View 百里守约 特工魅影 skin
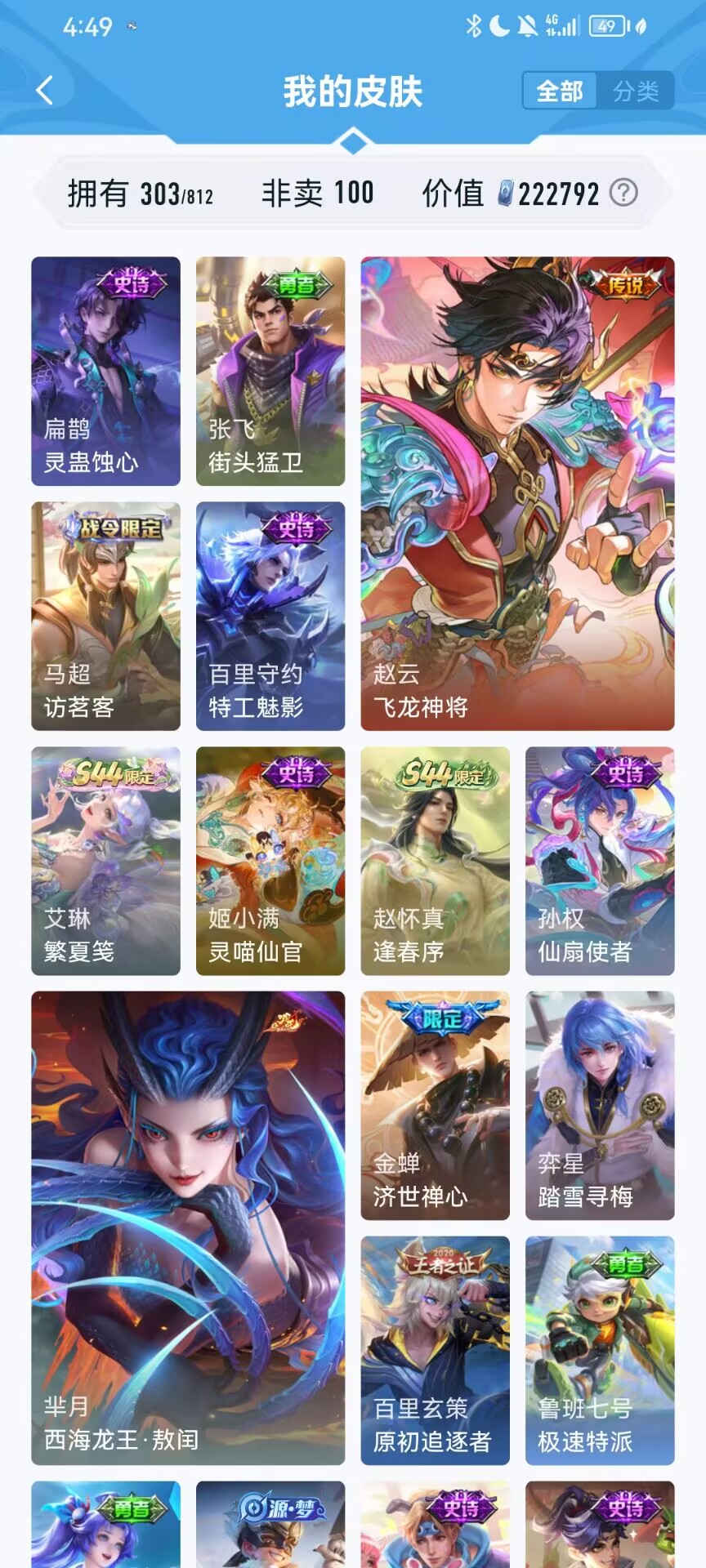This screenshot has width=706, height=1568. click(x=270, y=616)
